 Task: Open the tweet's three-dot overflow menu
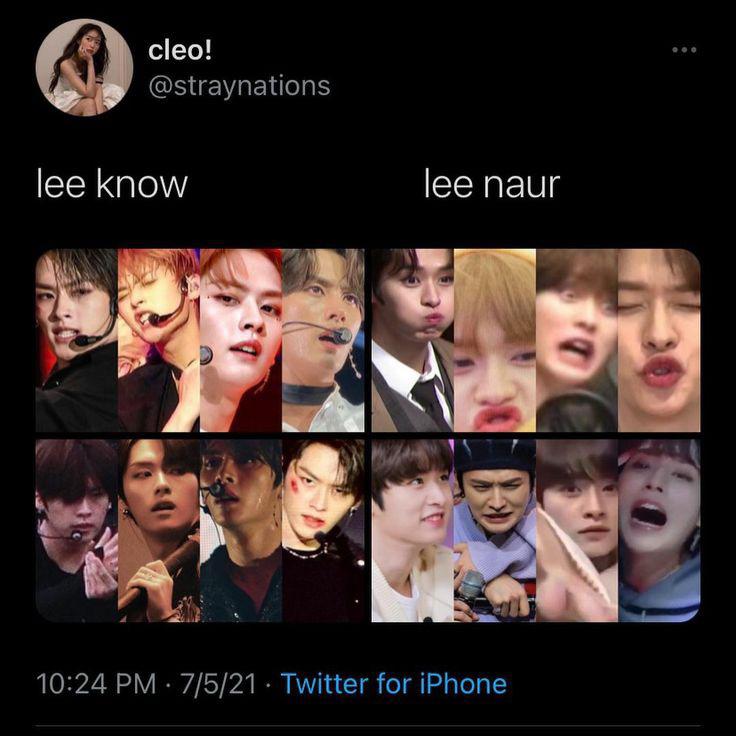(684, 50)
